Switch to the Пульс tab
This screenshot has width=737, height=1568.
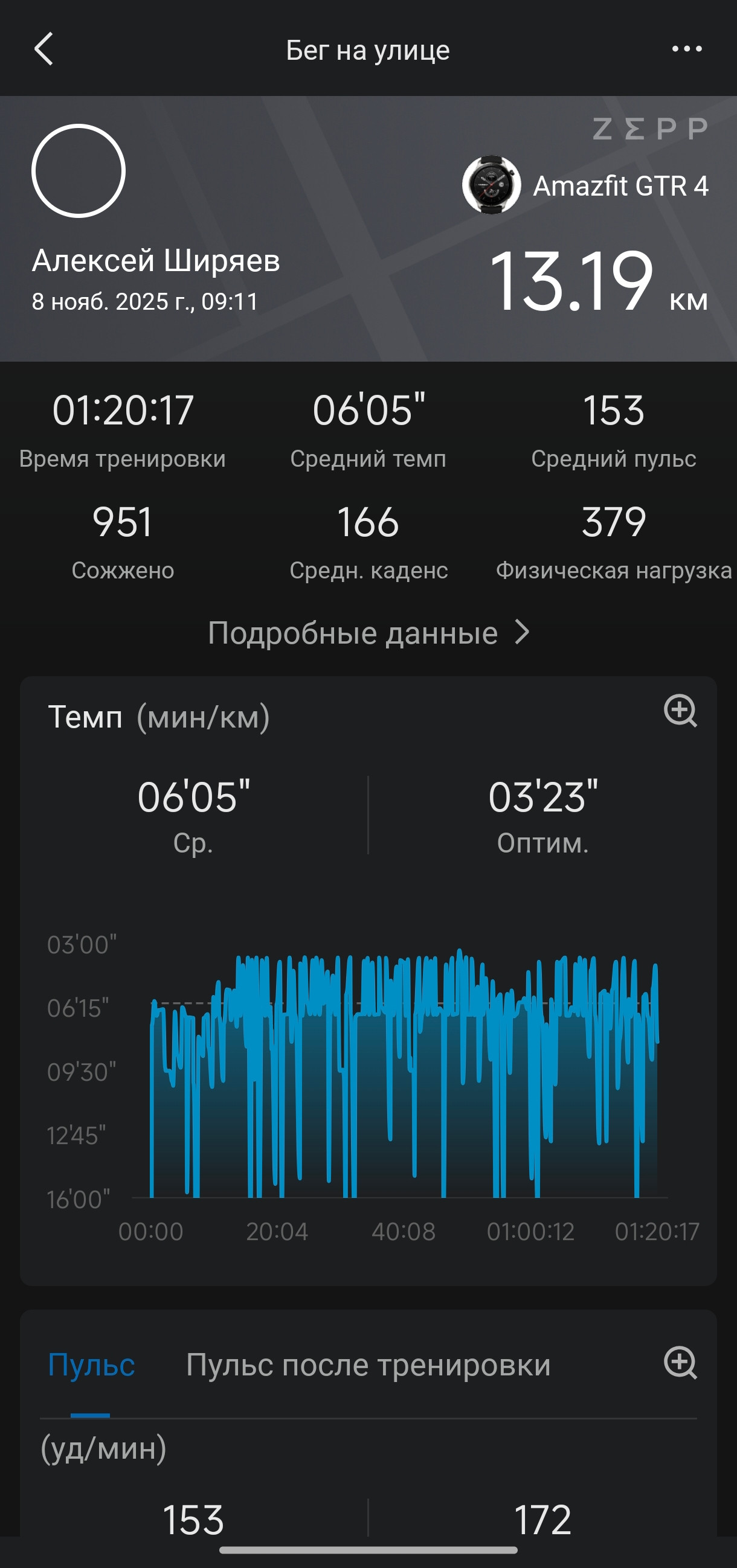[x=91, y=1365]
